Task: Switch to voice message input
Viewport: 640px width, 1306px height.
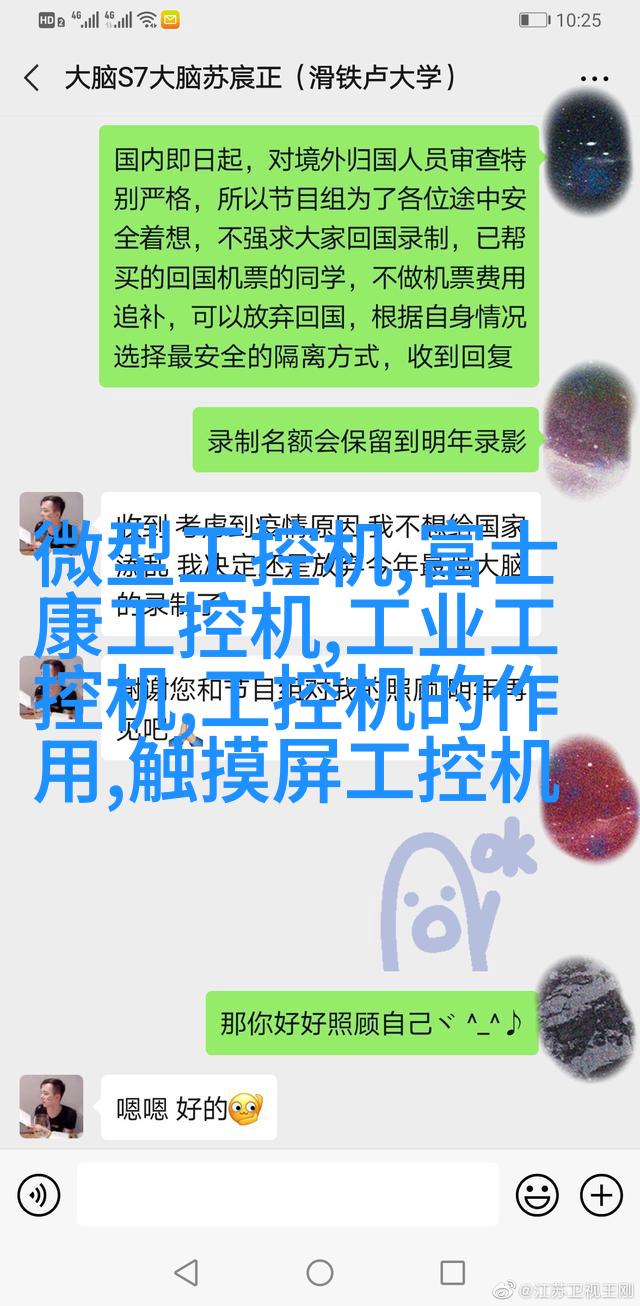Action: coord(38,1194)
